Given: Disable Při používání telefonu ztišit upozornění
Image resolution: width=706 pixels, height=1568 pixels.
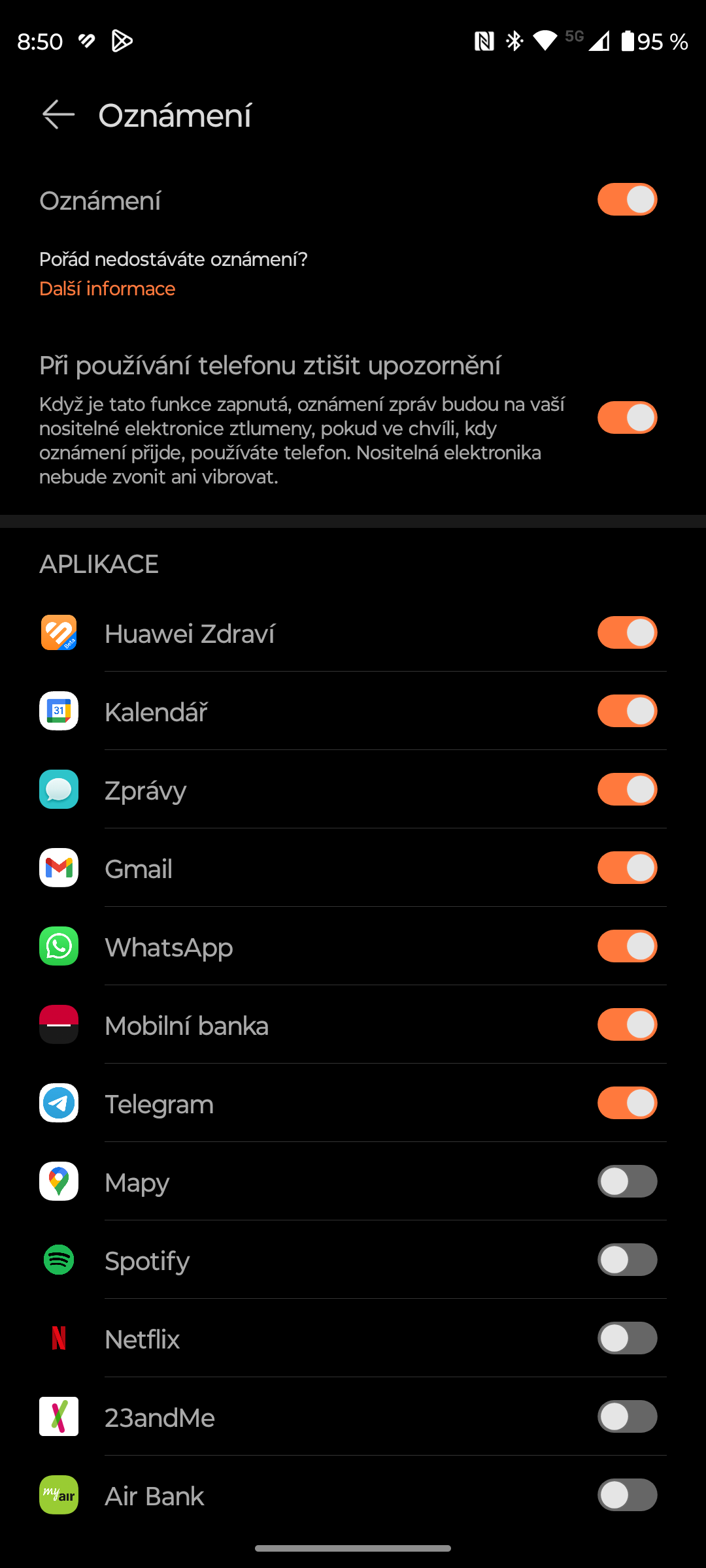Looking at the screenshot, I should (x=627, y=417).
